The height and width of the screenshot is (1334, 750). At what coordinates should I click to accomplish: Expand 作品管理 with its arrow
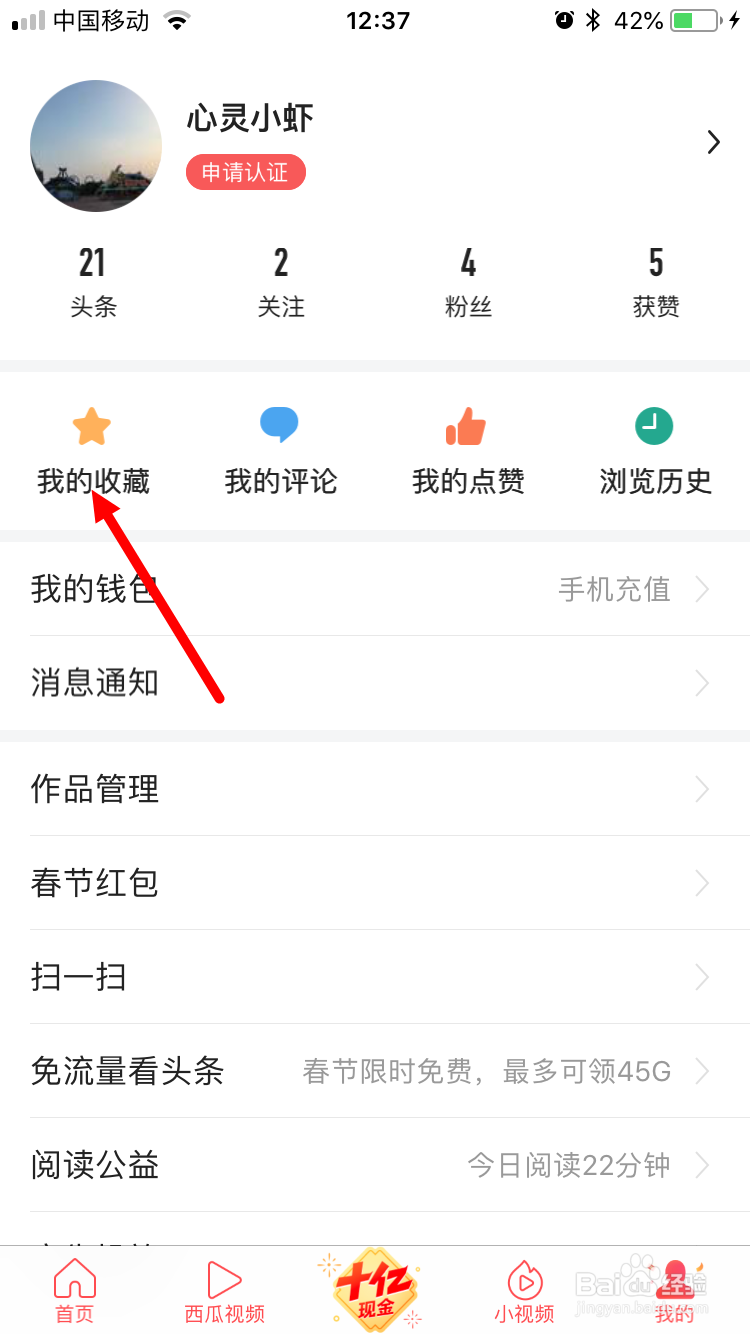click(703, 789)
